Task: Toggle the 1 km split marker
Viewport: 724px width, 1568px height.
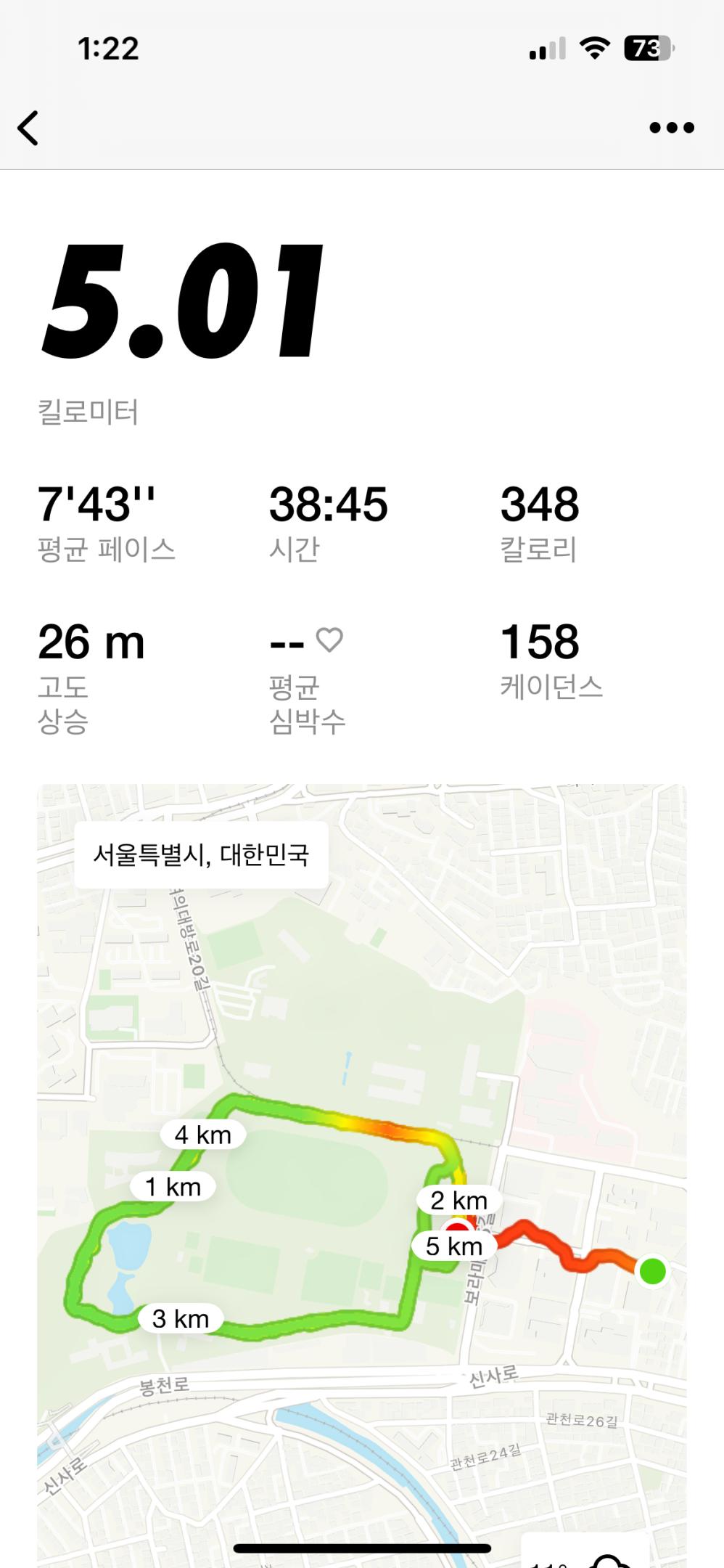Action: tap(173, 1187)
